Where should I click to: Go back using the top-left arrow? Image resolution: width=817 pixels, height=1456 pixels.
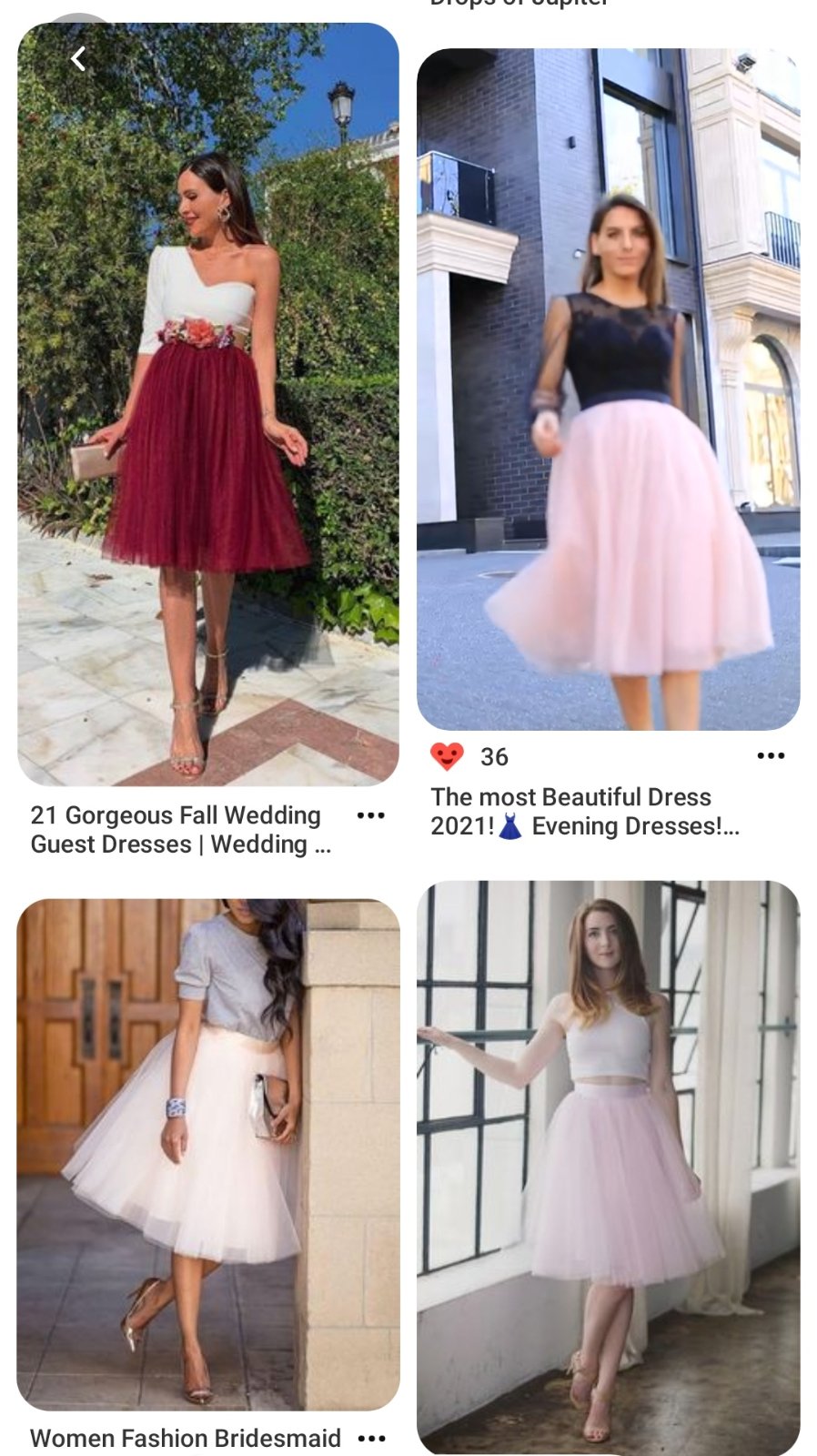pyautogui.click(x=78, y=59)
